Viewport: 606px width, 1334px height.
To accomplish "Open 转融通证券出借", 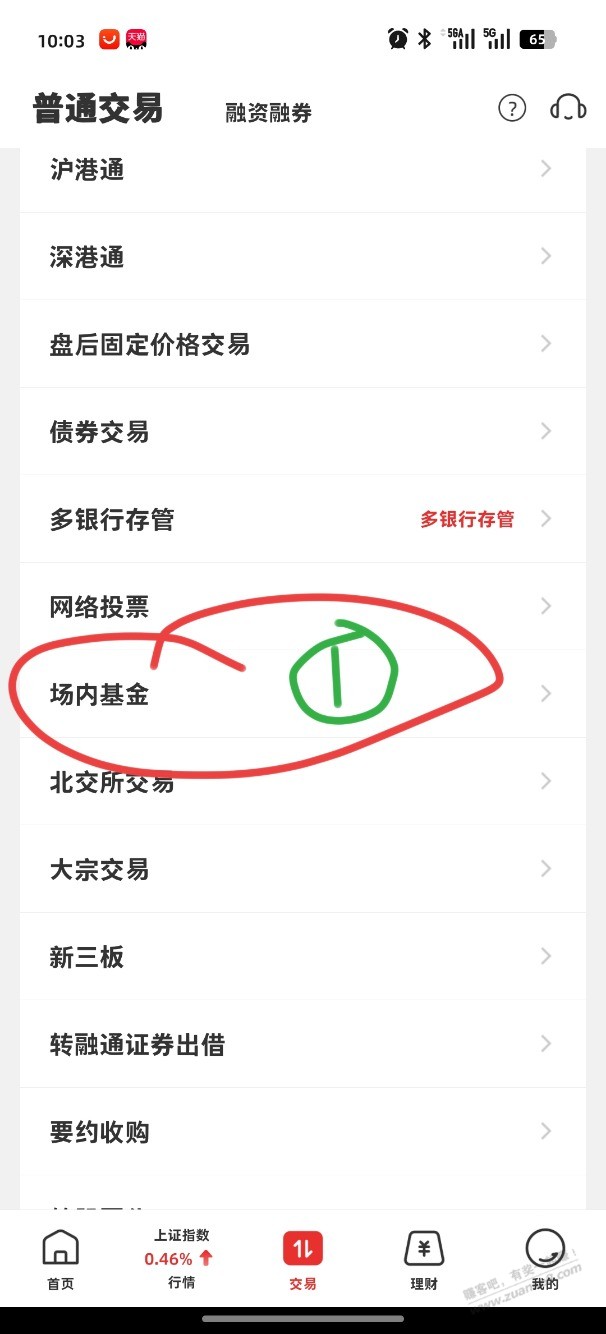I will [300, 1044].
